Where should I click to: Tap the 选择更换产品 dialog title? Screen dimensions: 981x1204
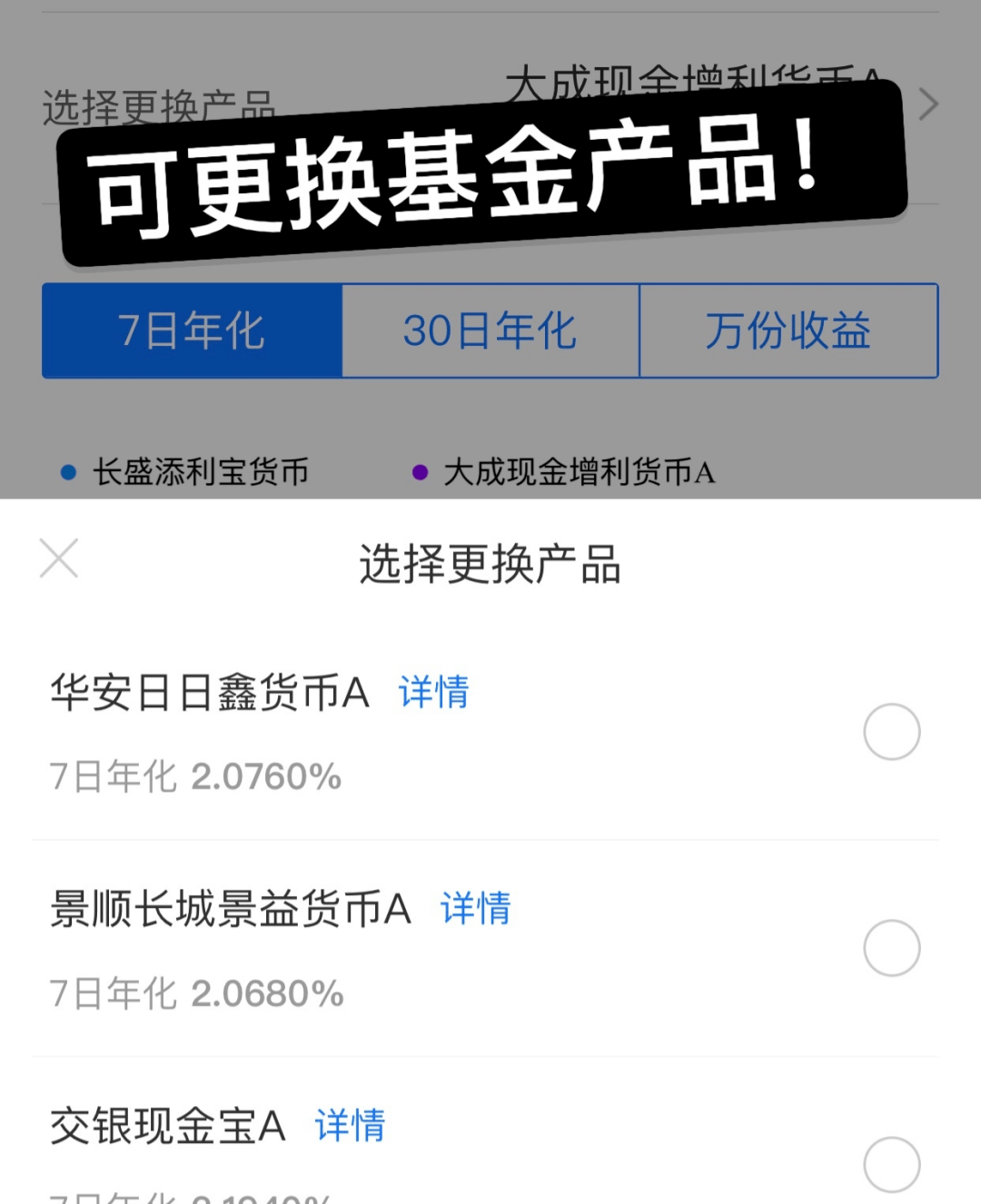pos(490,564)
